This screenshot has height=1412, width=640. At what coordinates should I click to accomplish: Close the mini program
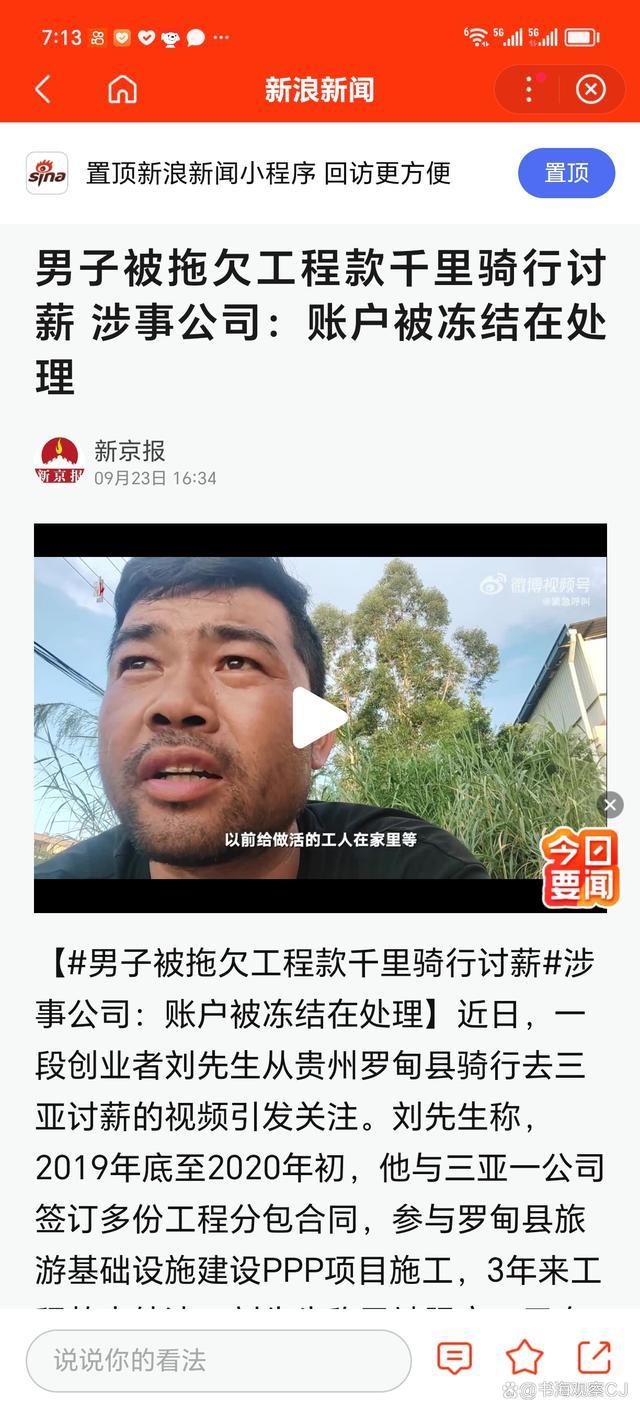(x=591, y=90)
